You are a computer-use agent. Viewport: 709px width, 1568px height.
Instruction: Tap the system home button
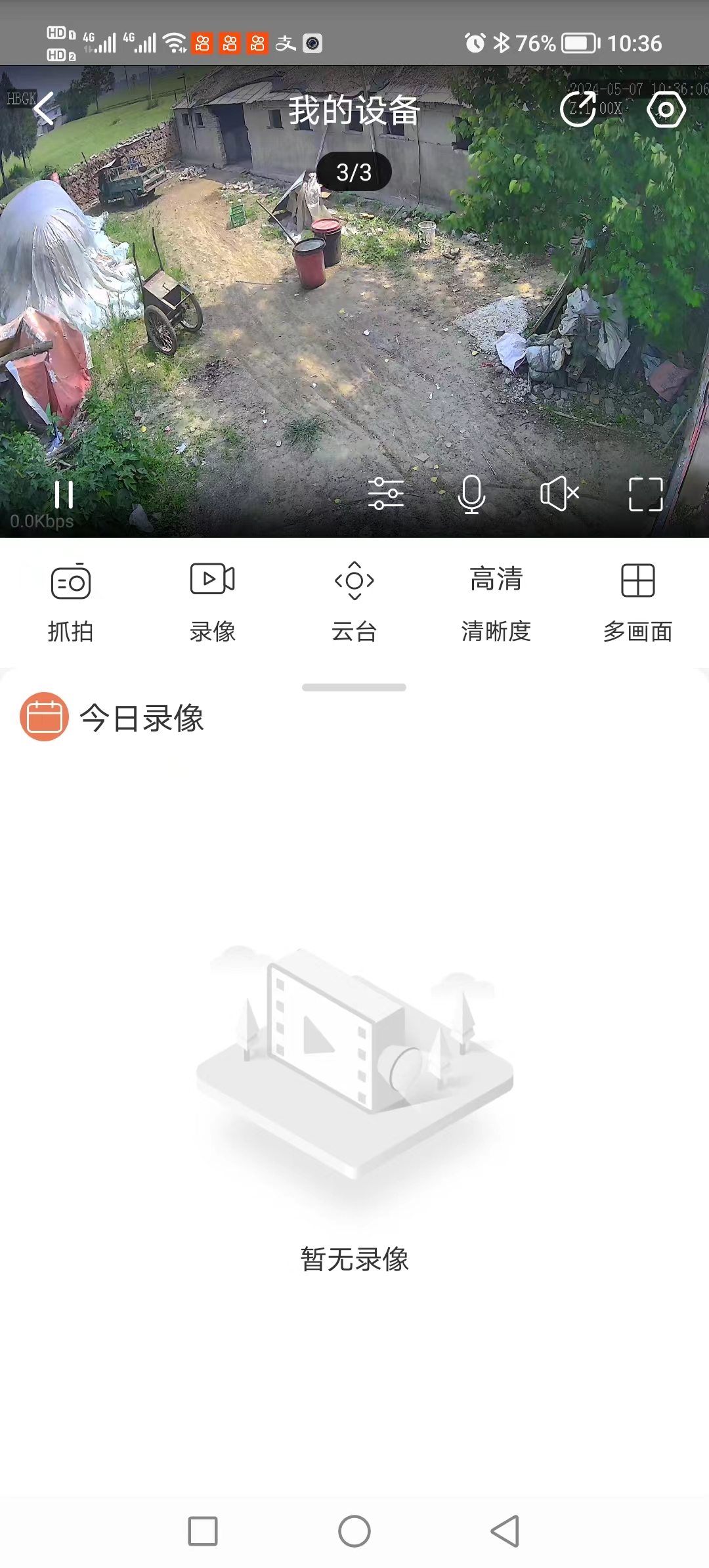[354, 1531]
